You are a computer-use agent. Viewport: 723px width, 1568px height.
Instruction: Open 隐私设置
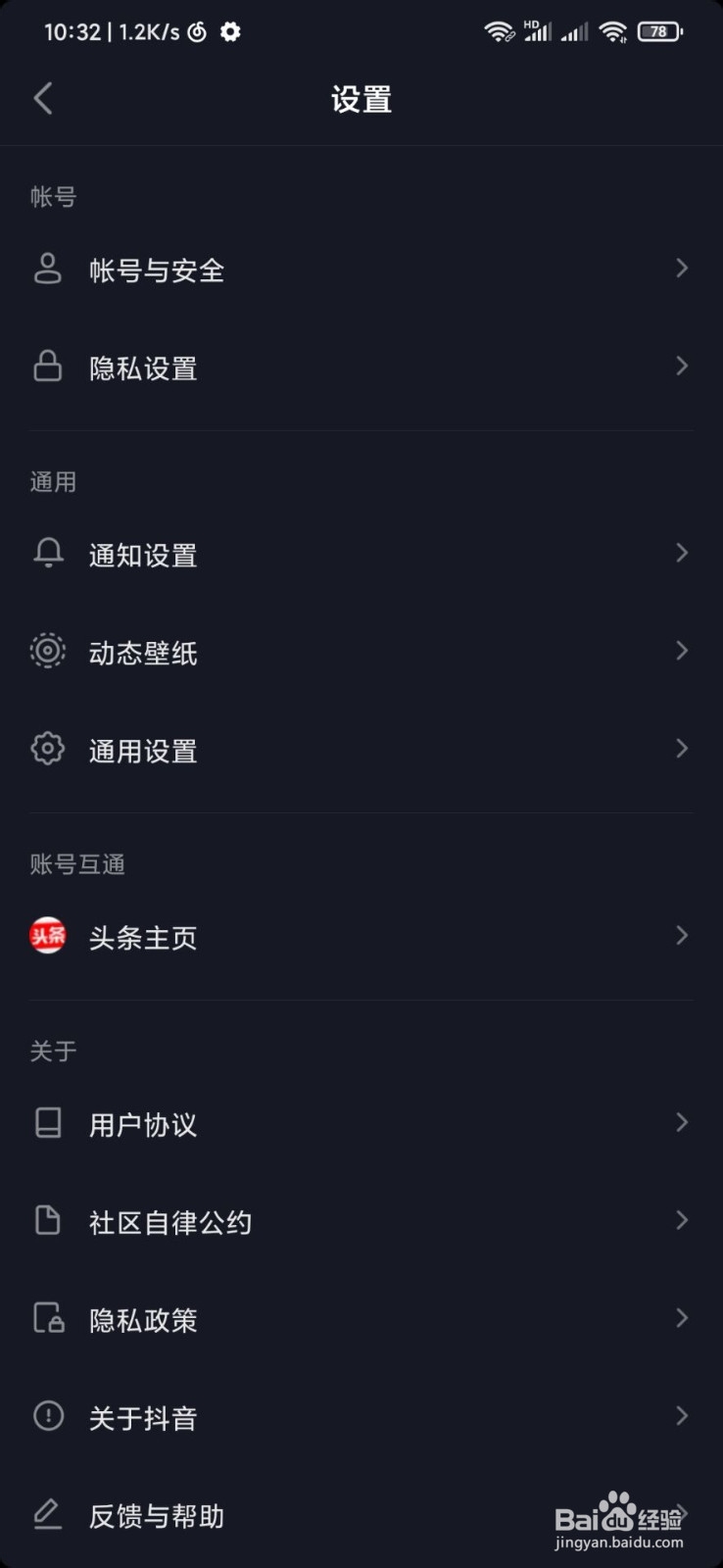coord(361,367)
